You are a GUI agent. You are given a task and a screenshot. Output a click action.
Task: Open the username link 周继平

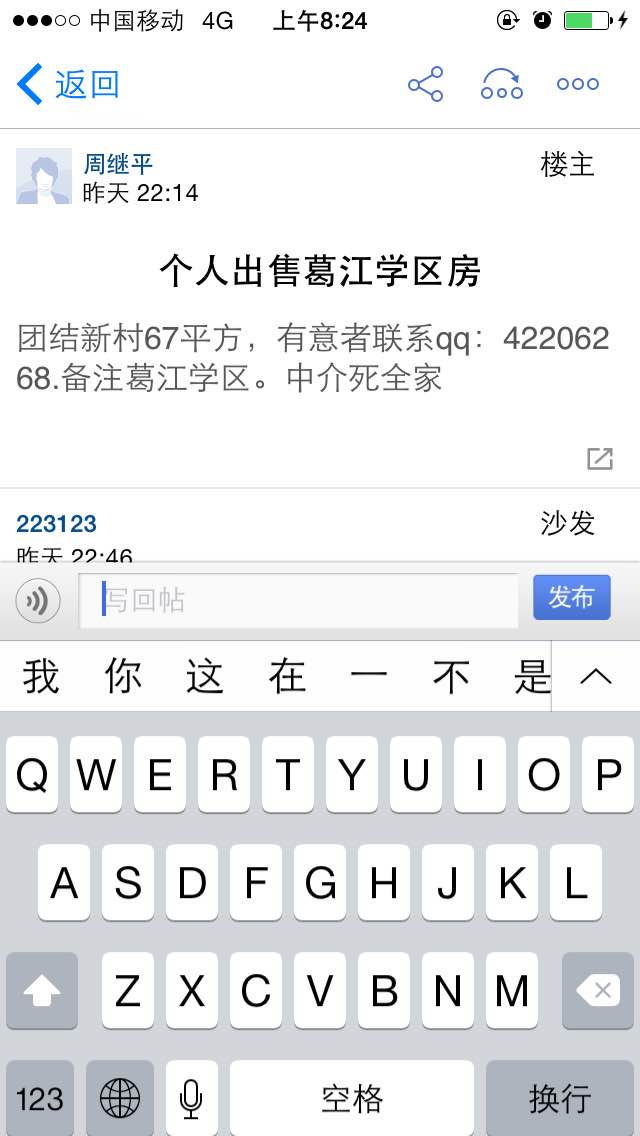tap(118, 164)
